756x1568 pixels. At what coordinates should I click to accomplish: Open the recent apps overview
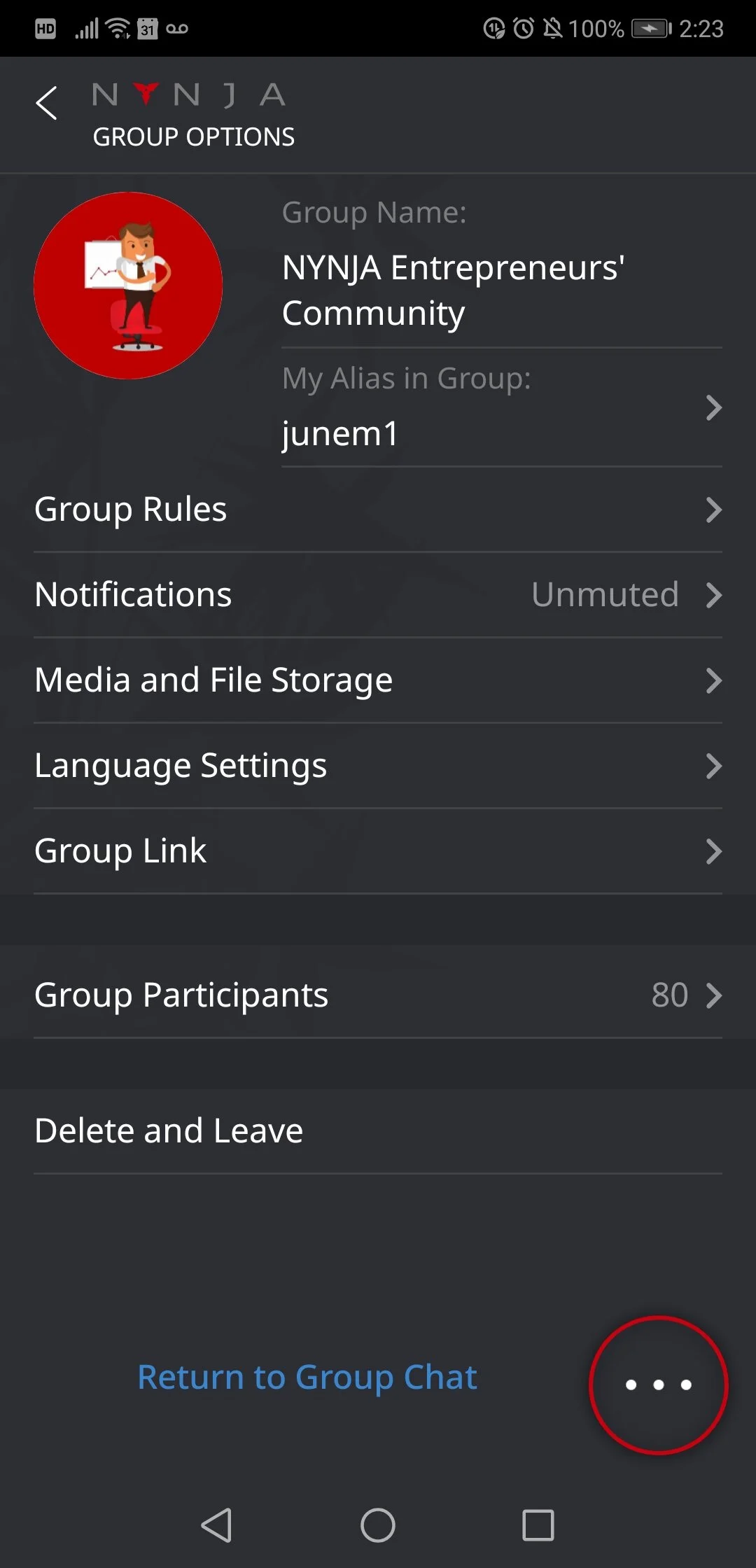(x=538, y=1525)
